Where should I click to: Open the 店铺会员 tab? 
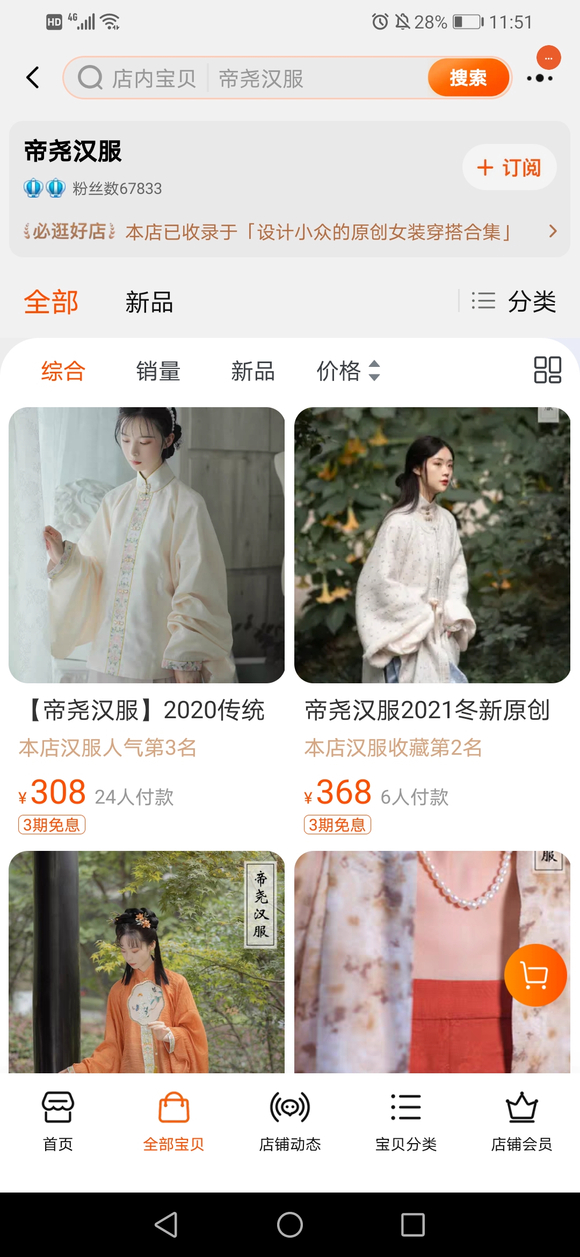coord(522,1122)
